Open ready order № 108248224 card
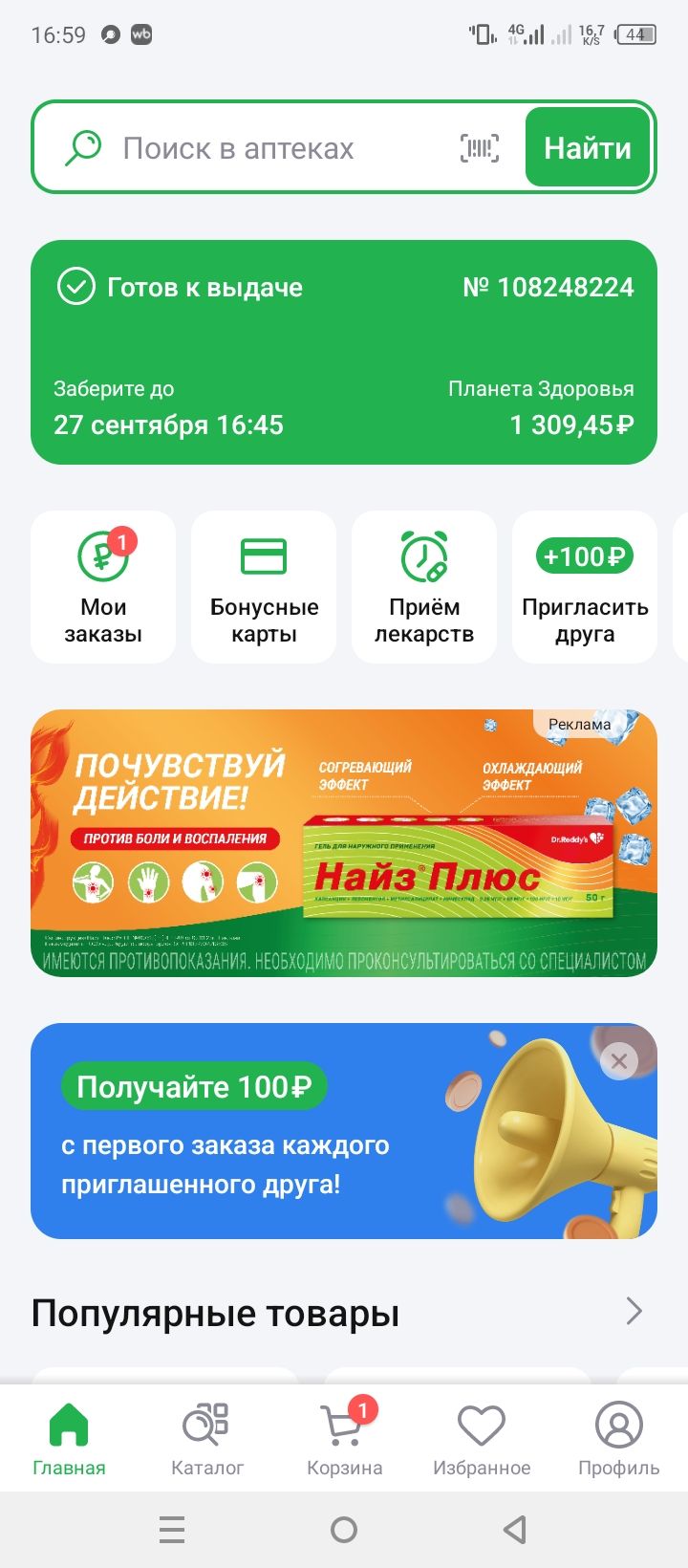 344,353
